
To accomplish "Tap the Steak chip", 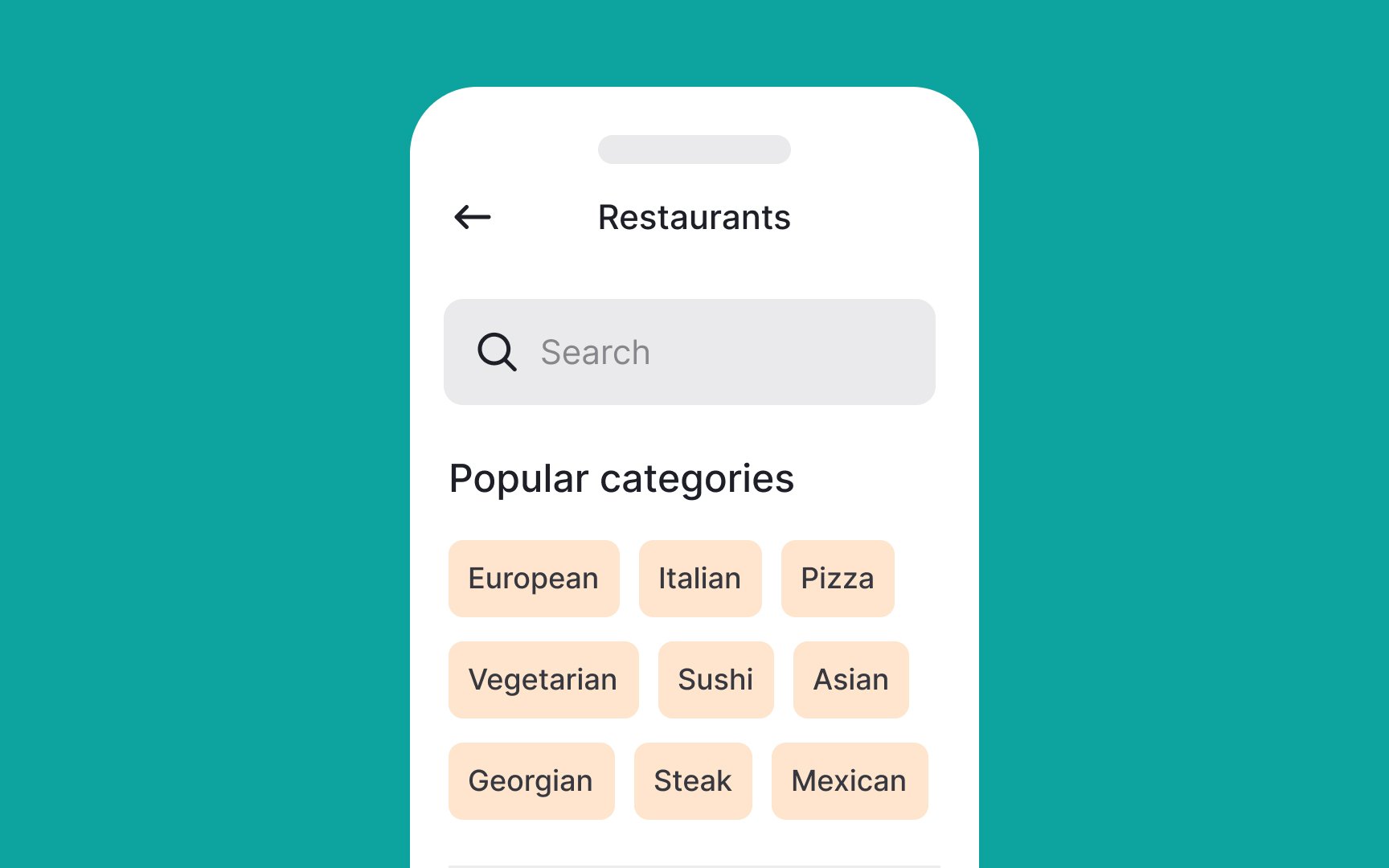I will (693, 781).
